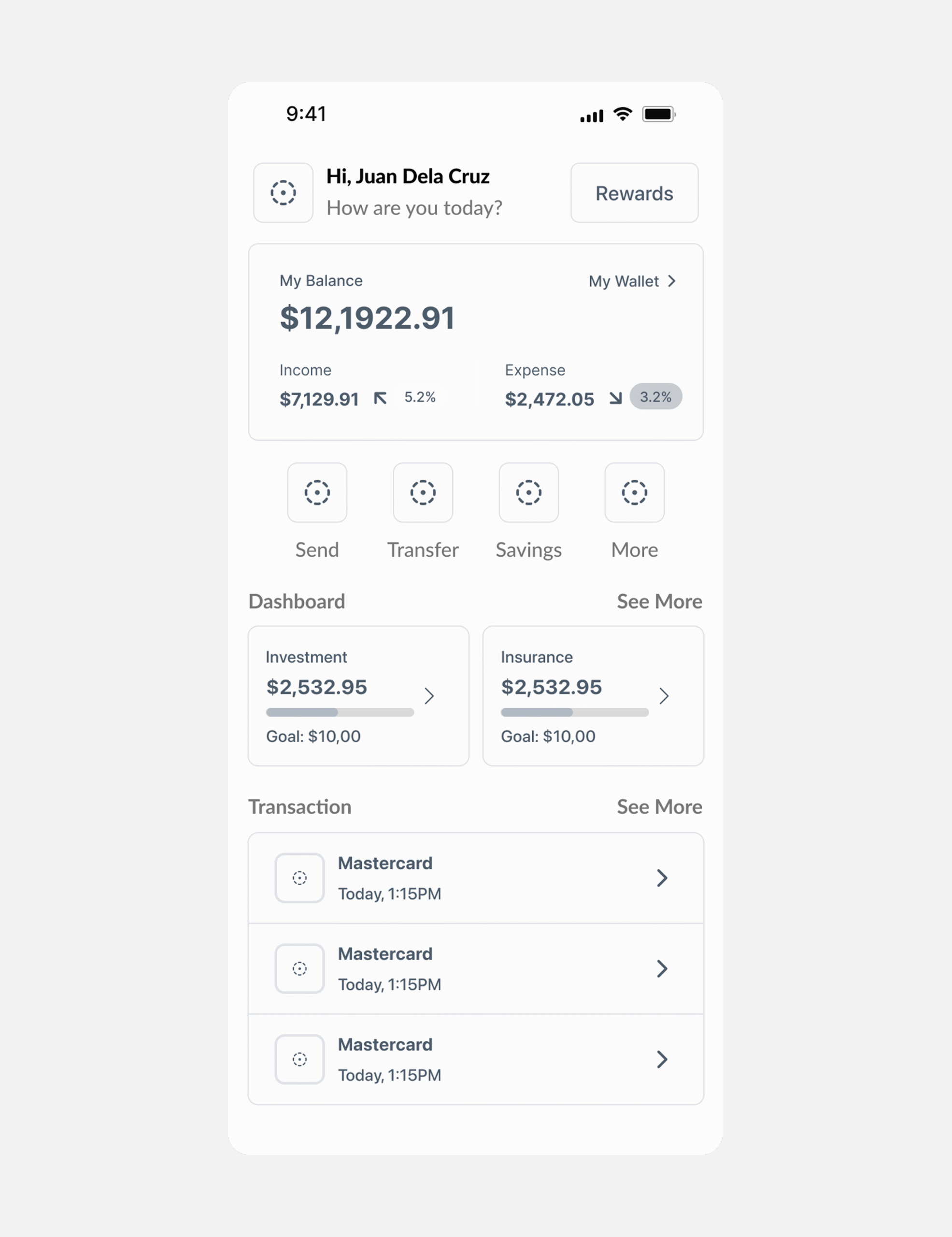The width and height of the screenshot is (952, 1237).
Task: Open the Transfer action
Action: [423, 492]
